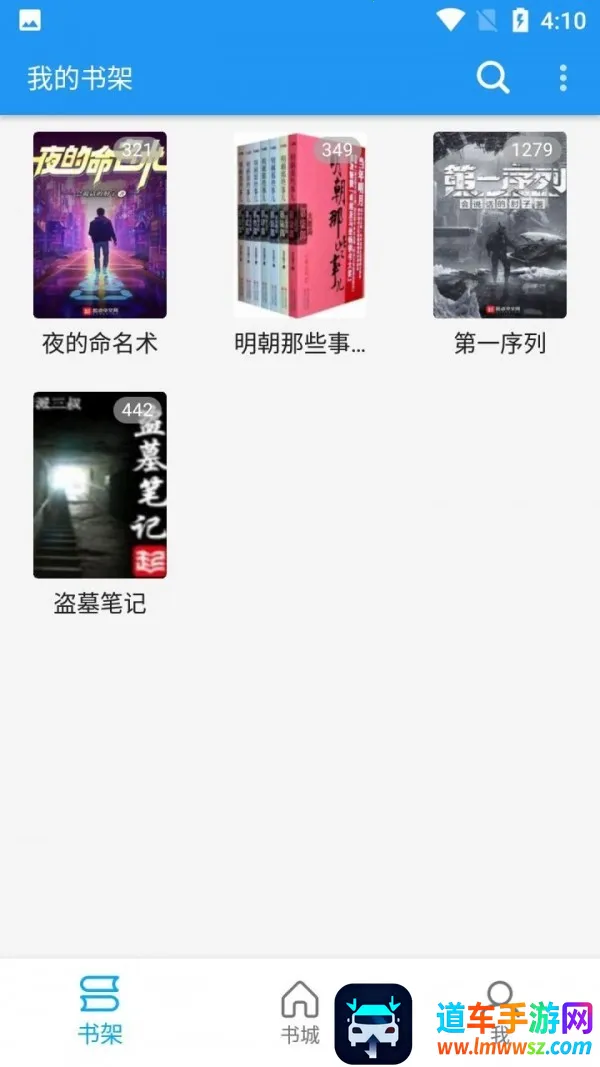Switch to the 书城 tab

(300, 1012)
